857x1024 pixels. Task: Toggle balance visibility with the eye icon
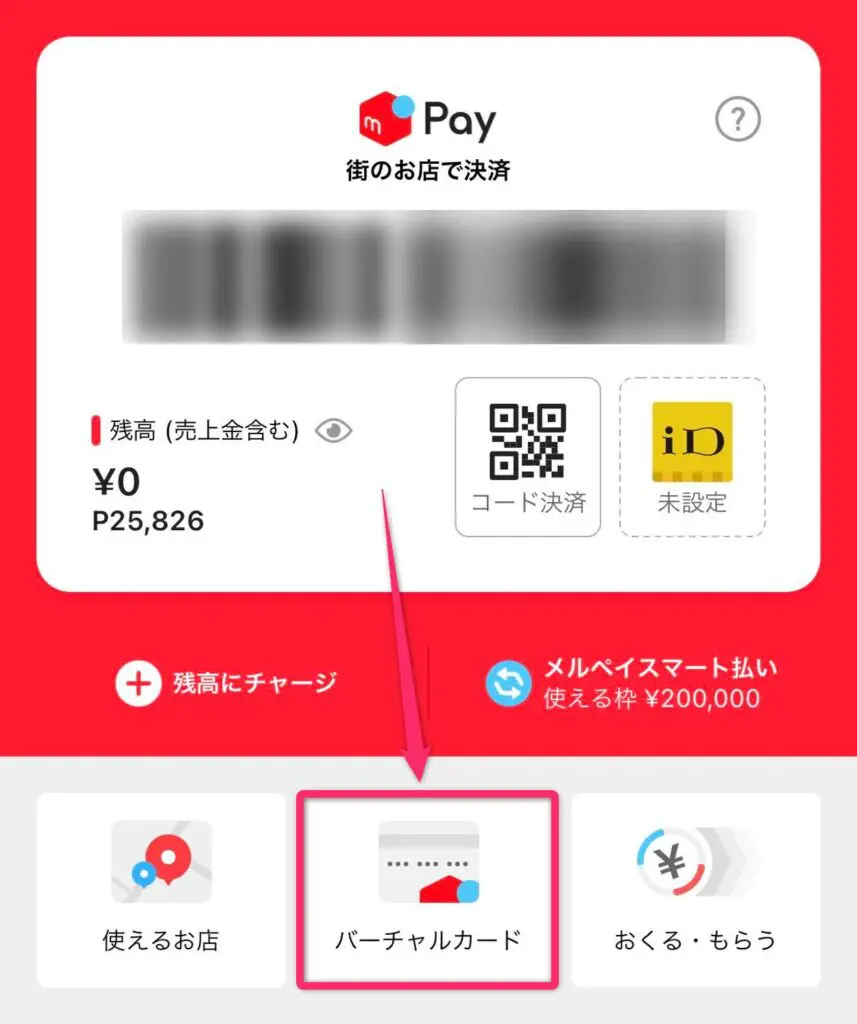coord(334,431)
